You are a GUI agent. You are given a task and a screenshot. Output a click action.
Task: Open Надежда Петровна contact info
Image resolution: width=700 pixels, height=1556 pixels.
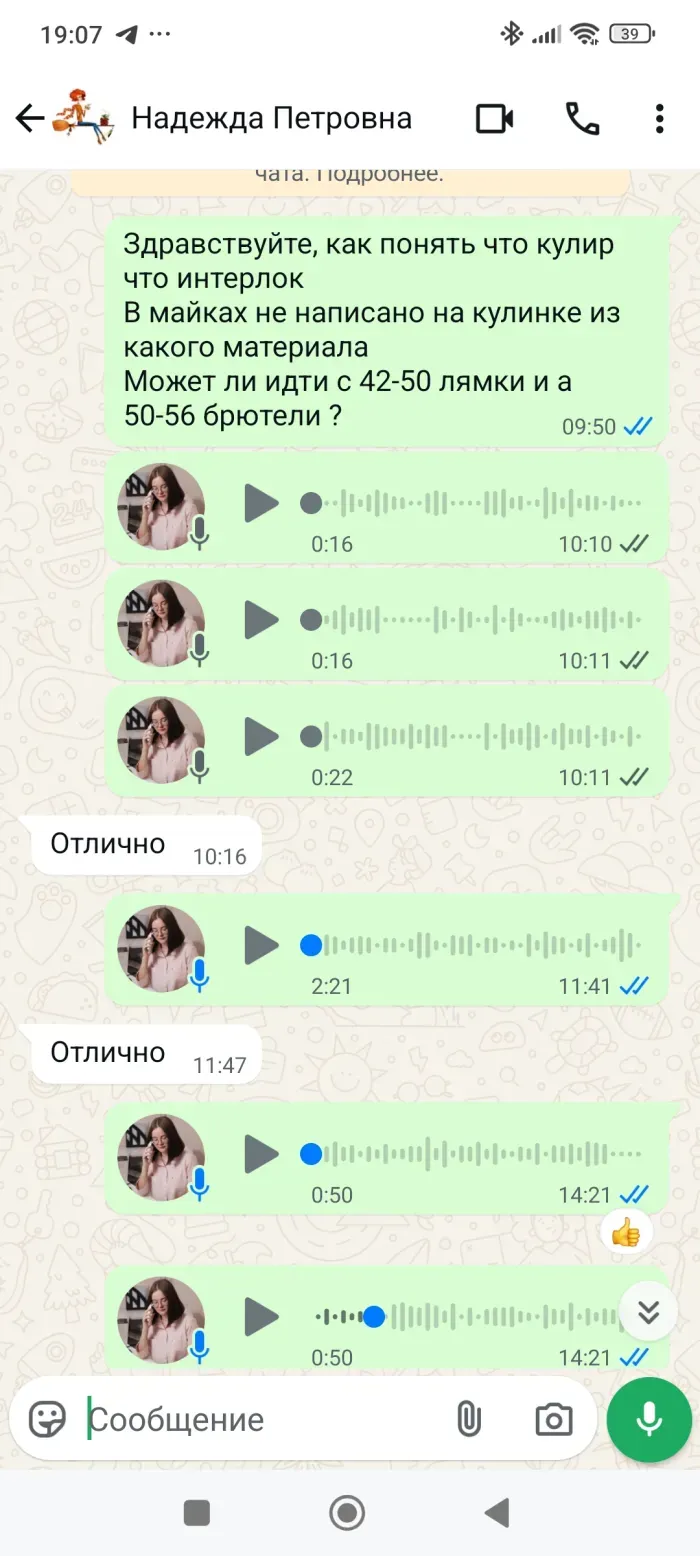pos(271,119)
